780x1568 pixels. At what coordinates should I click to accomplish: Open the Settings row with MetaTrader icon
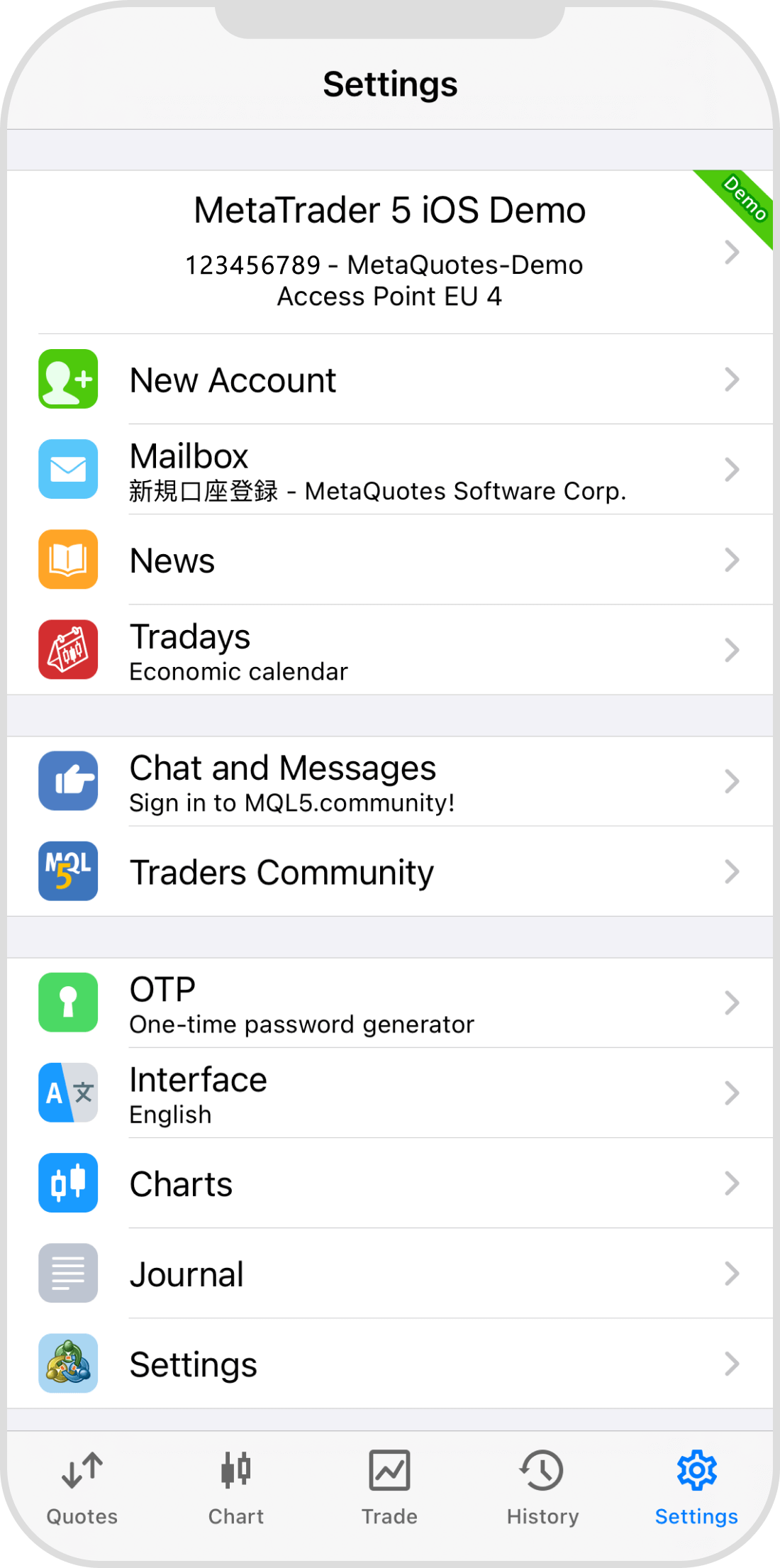coord(389,1364)
